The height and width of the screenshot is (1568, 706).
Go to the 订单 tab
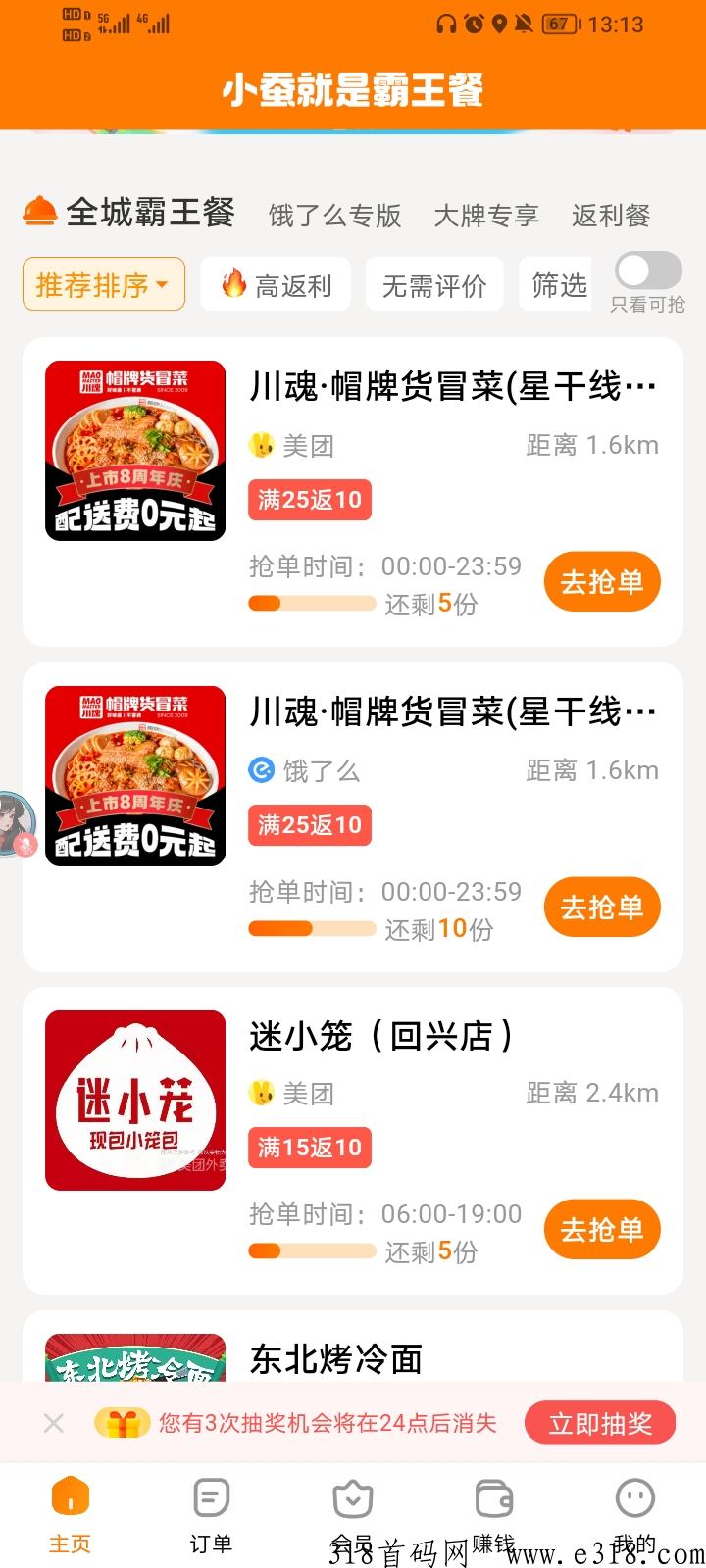coord(211,1514)
